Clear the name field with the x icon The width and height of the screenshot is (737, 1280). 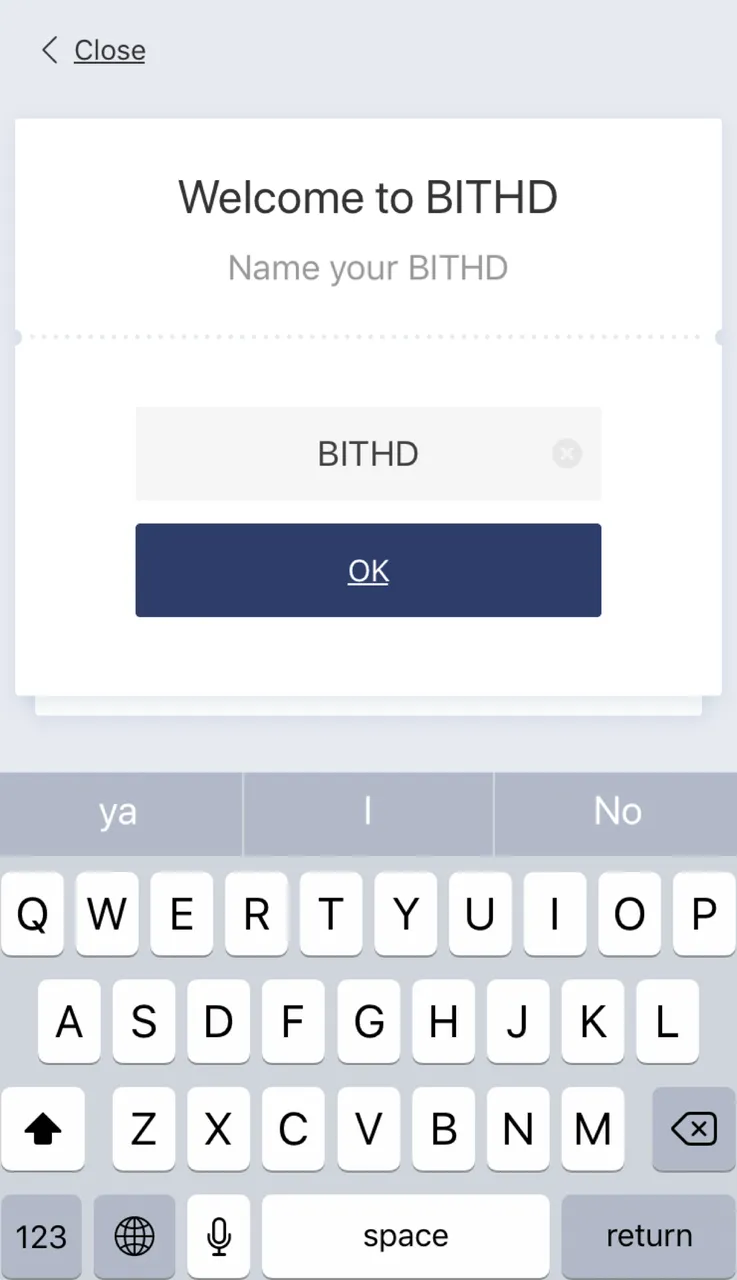pyautogui.click(x=567, y=454)
